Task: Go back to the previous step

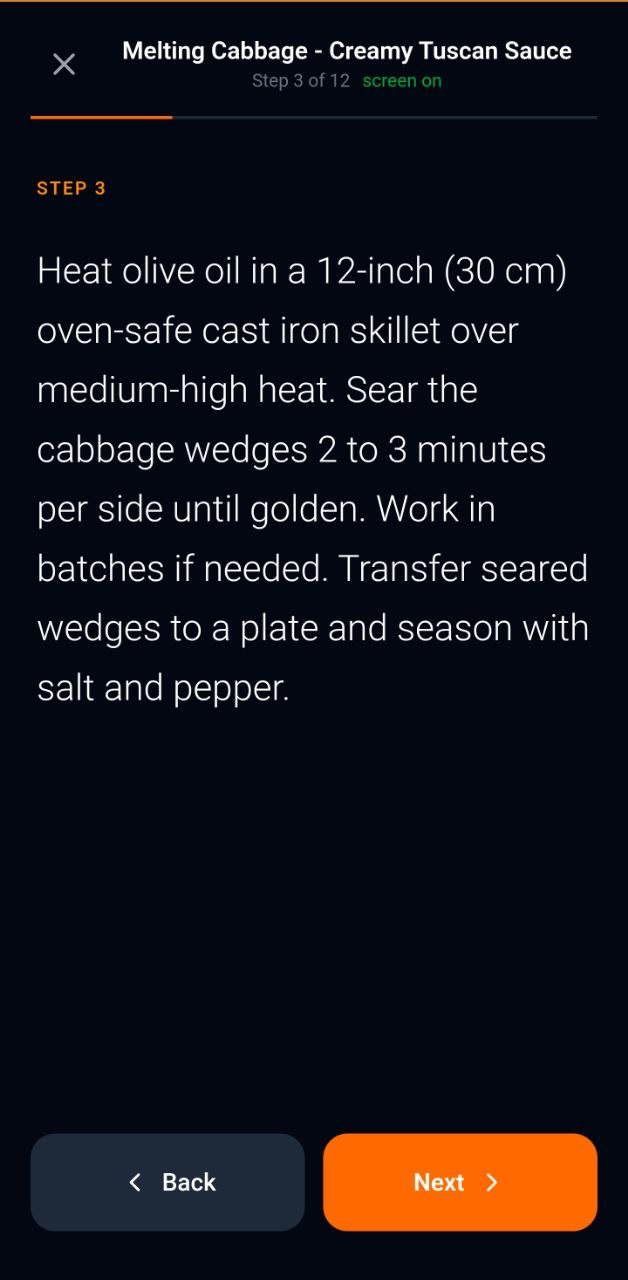Action: pos(168,1182)
